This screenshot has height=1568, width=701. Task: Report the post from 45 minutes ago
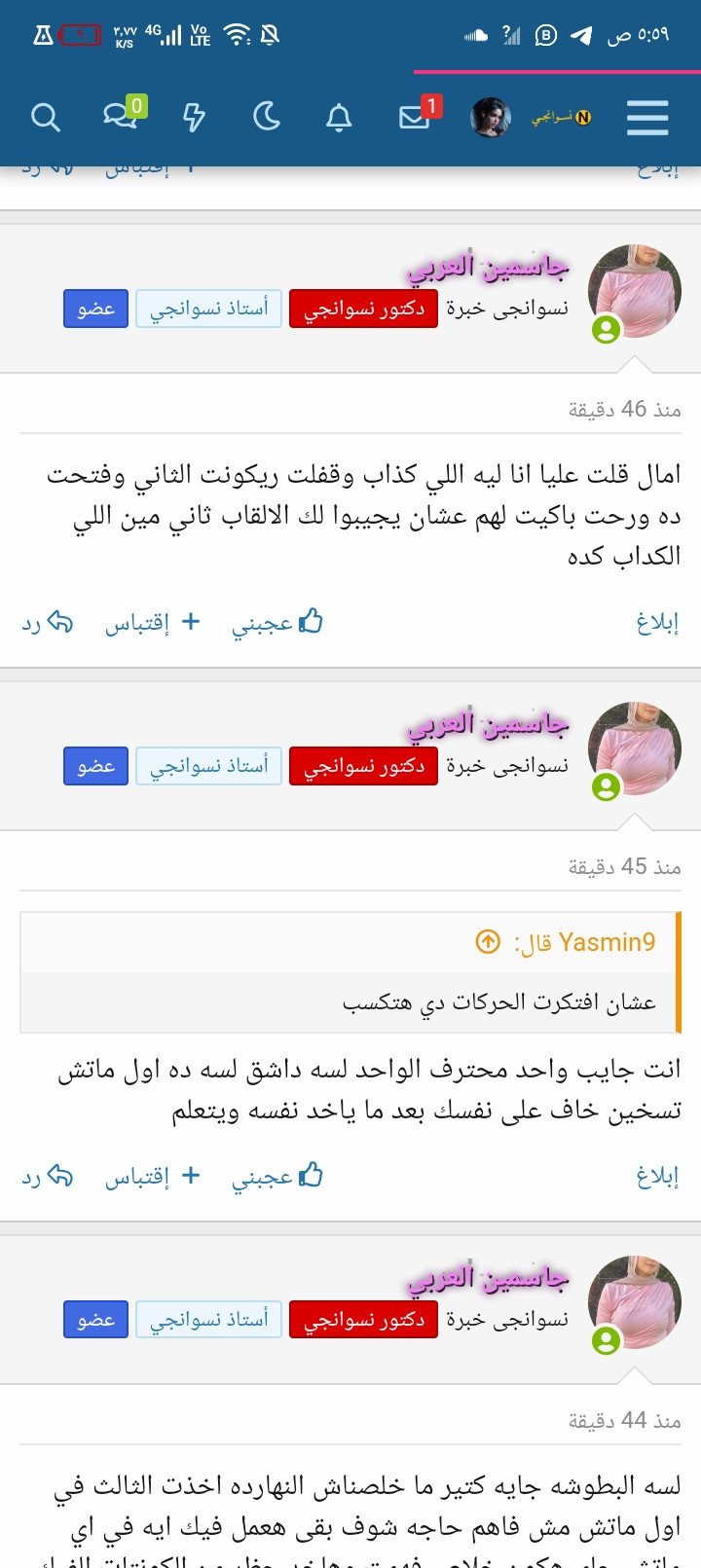(658, 1176)
